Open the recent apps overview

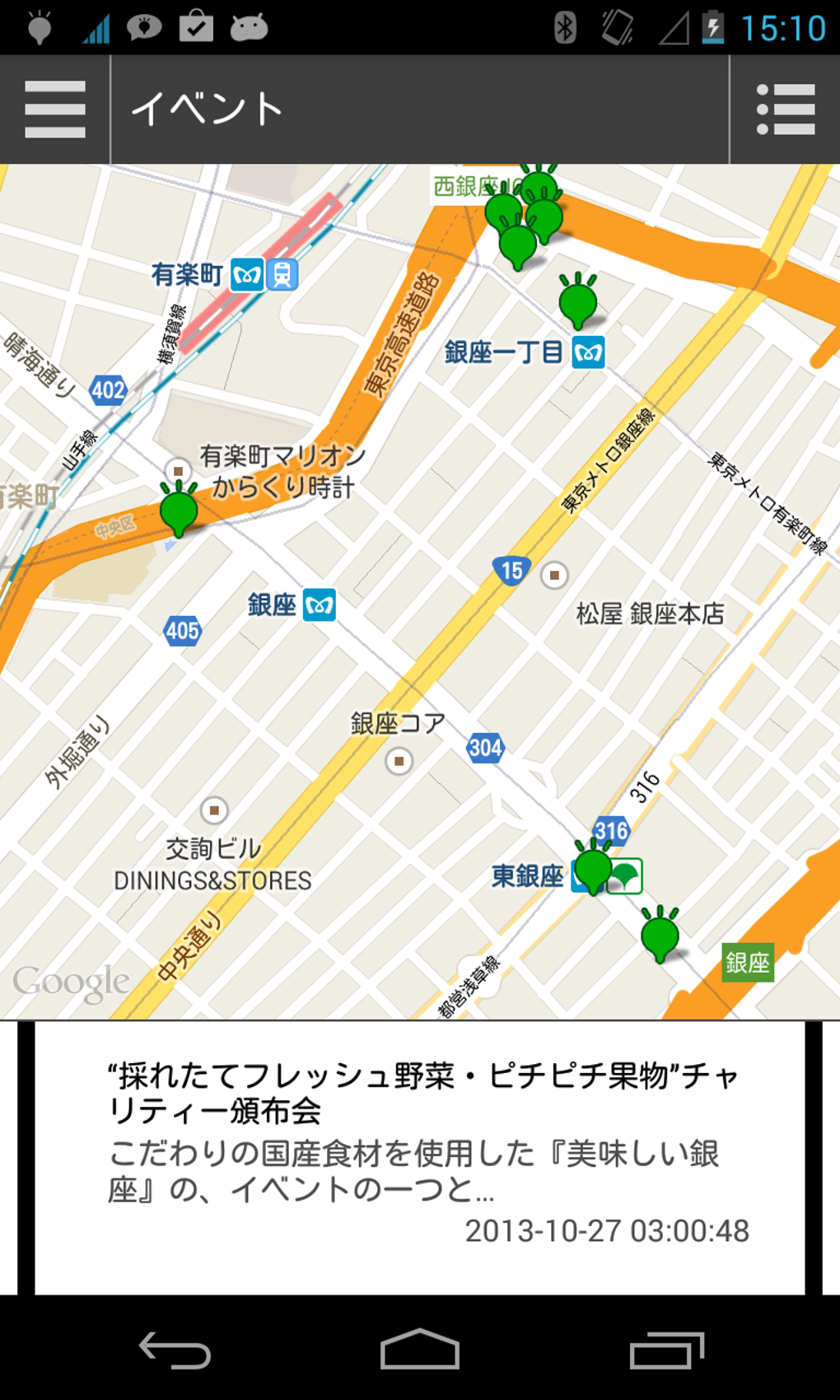666,1351
